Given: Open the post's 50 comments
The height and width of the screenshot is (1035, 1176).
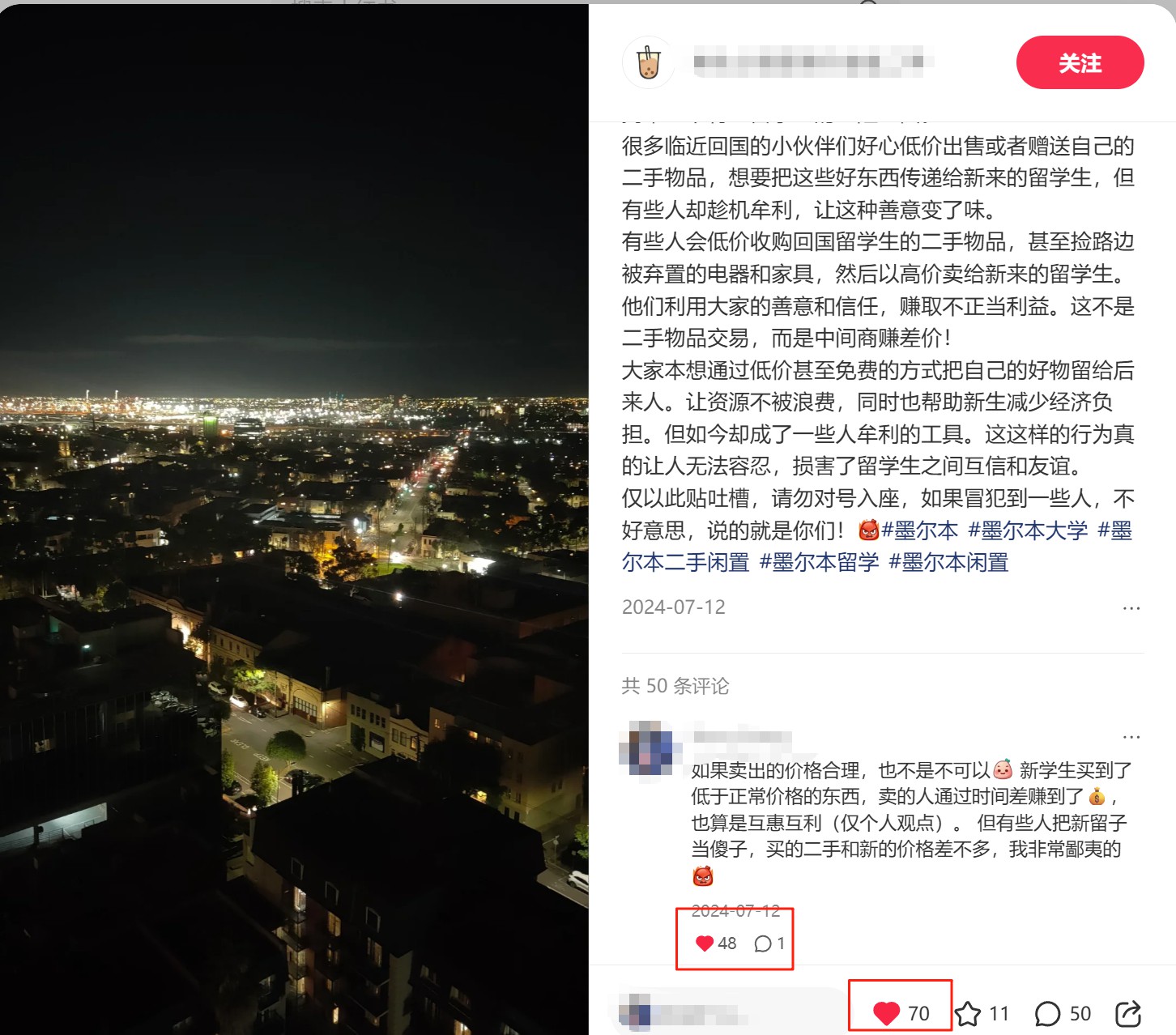Looking at the screenshot, I should click(1047, 1013).
